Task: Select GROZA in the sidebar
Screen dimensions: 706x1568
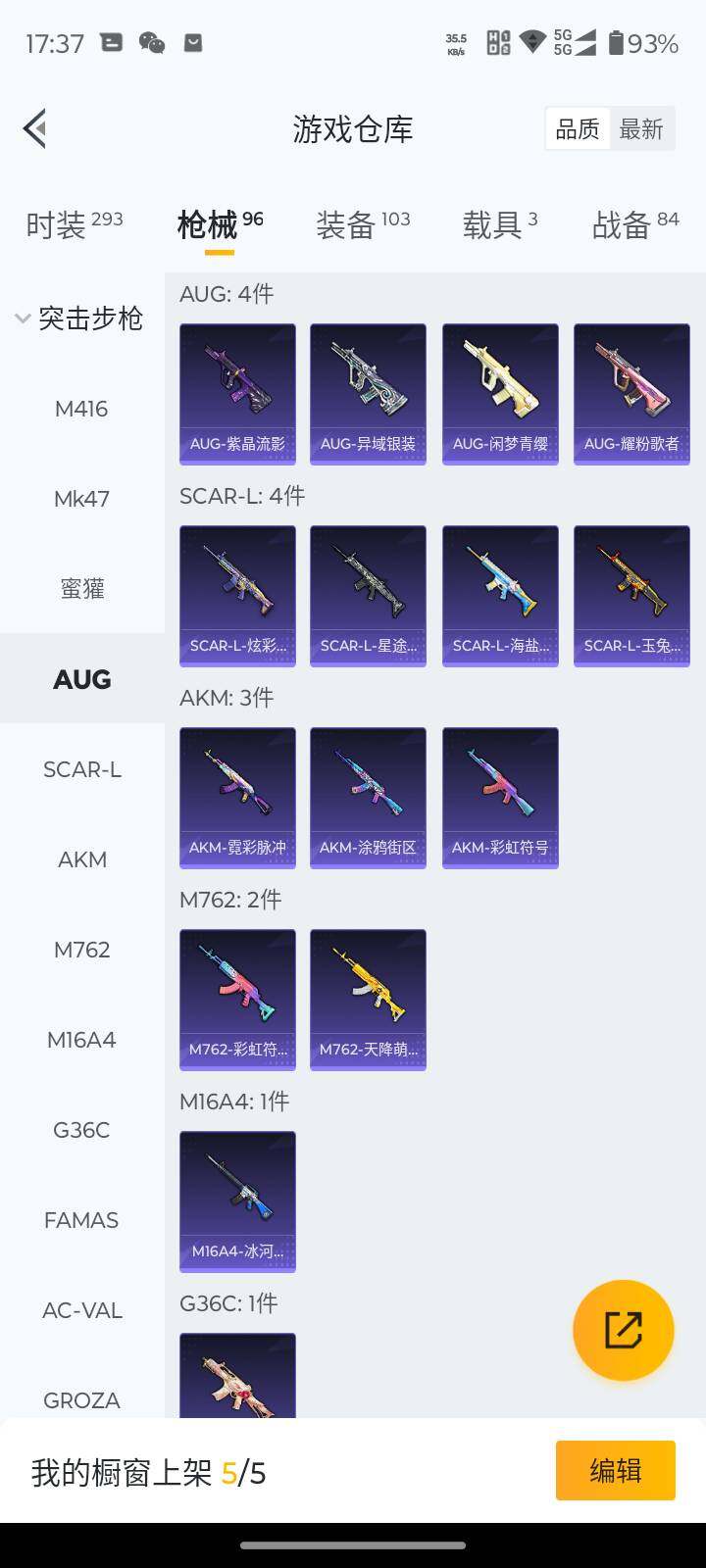Action: 81,1400
